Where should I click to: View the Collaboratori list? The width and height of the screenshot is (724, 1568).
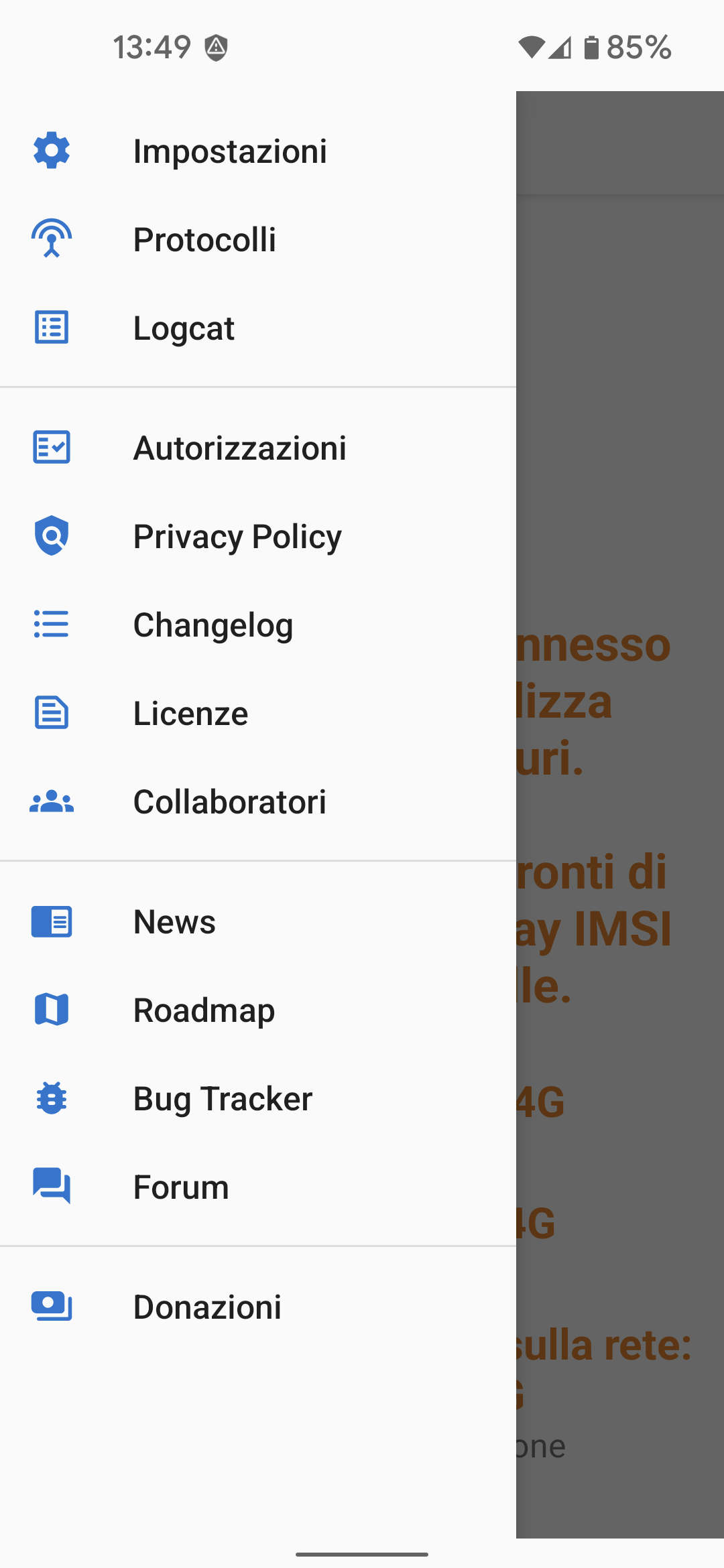(x=258, y=801)
